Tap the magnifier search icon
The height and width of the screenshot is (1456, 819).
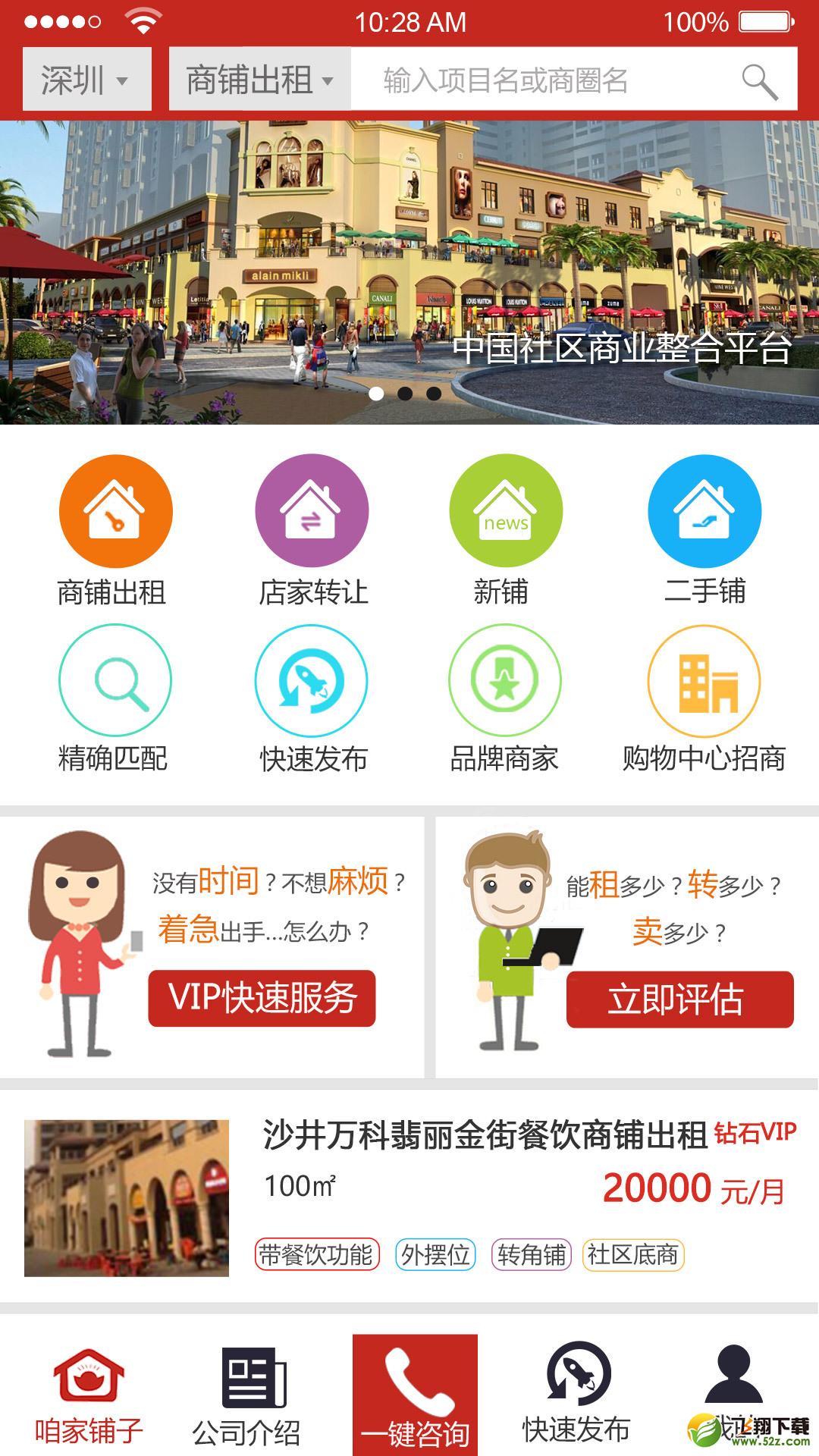pos(759,81)
